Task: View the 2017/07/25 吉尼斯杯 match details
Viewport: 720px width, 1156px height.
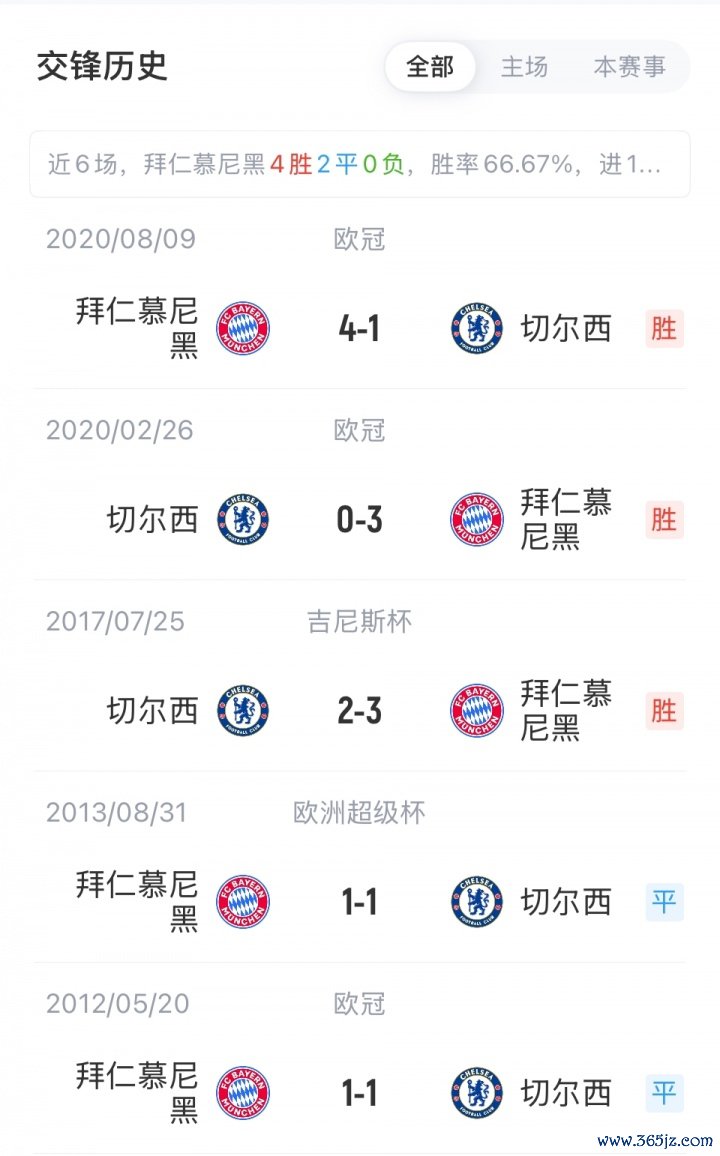Action: coord(360,711)
